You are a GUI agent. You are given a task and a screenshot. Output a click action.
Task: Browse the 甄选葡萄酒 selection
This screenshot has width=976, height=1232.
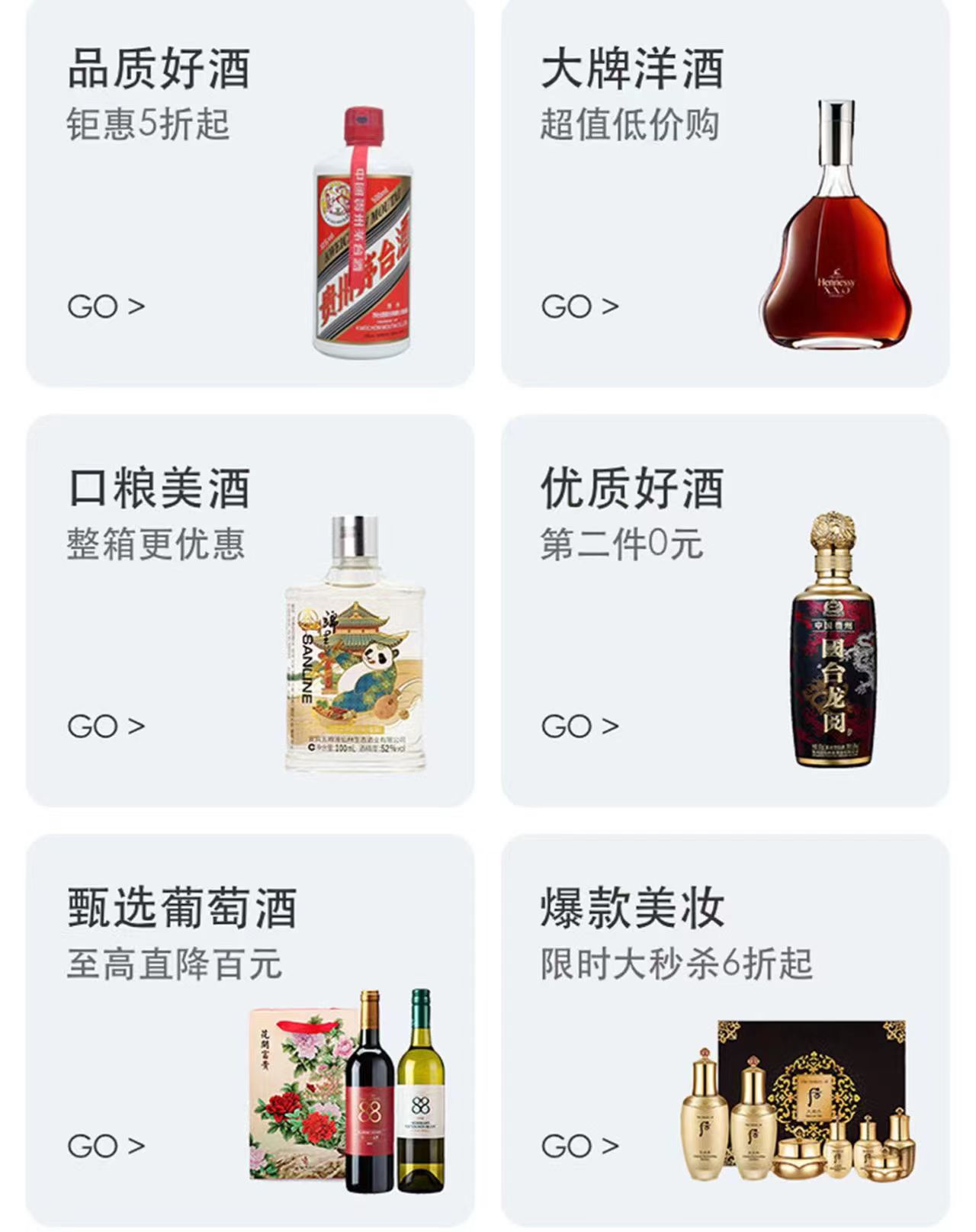click(250, 1029)
